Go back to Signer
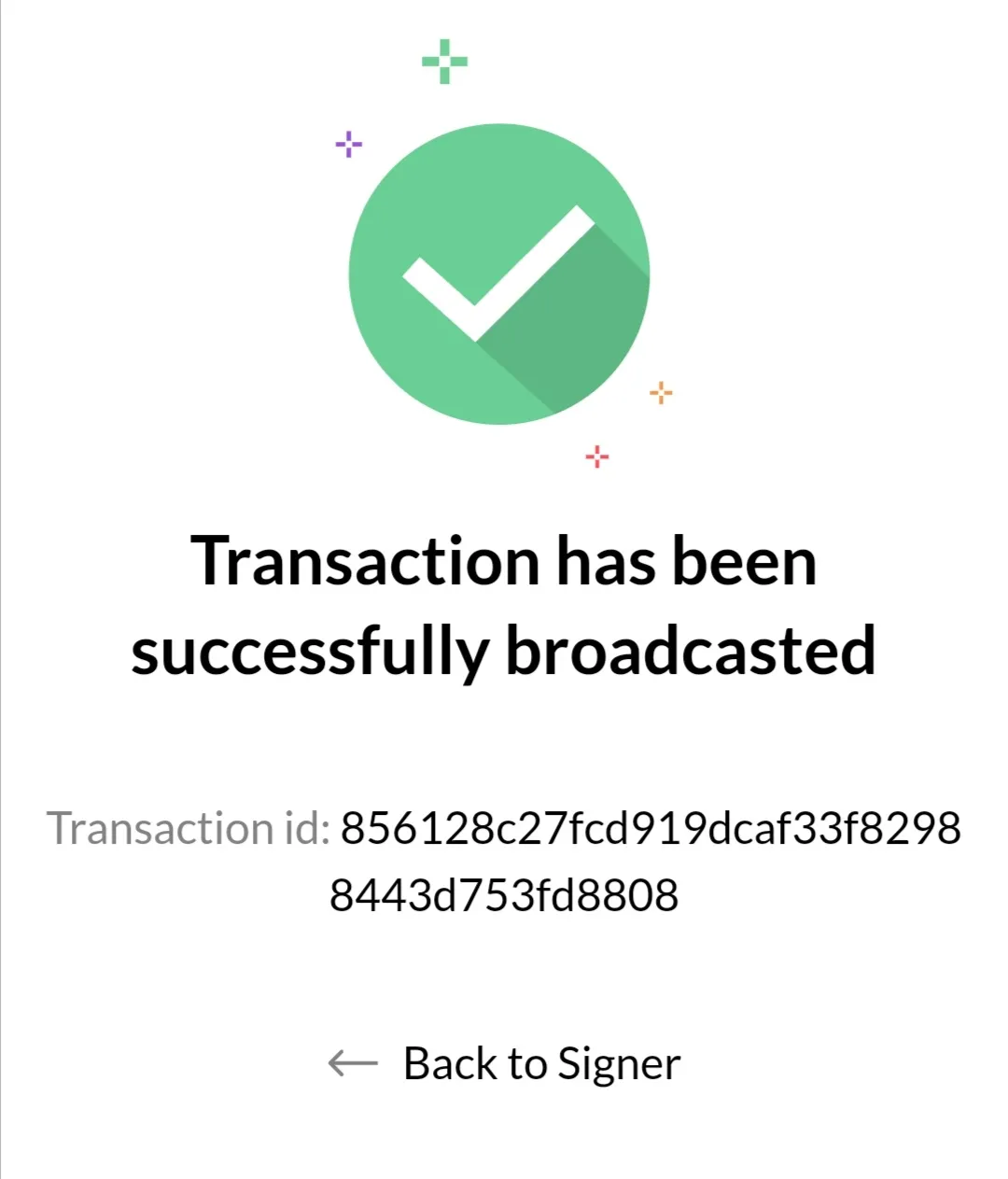Viewport: 1008px width, 1179px height. 505,1063
